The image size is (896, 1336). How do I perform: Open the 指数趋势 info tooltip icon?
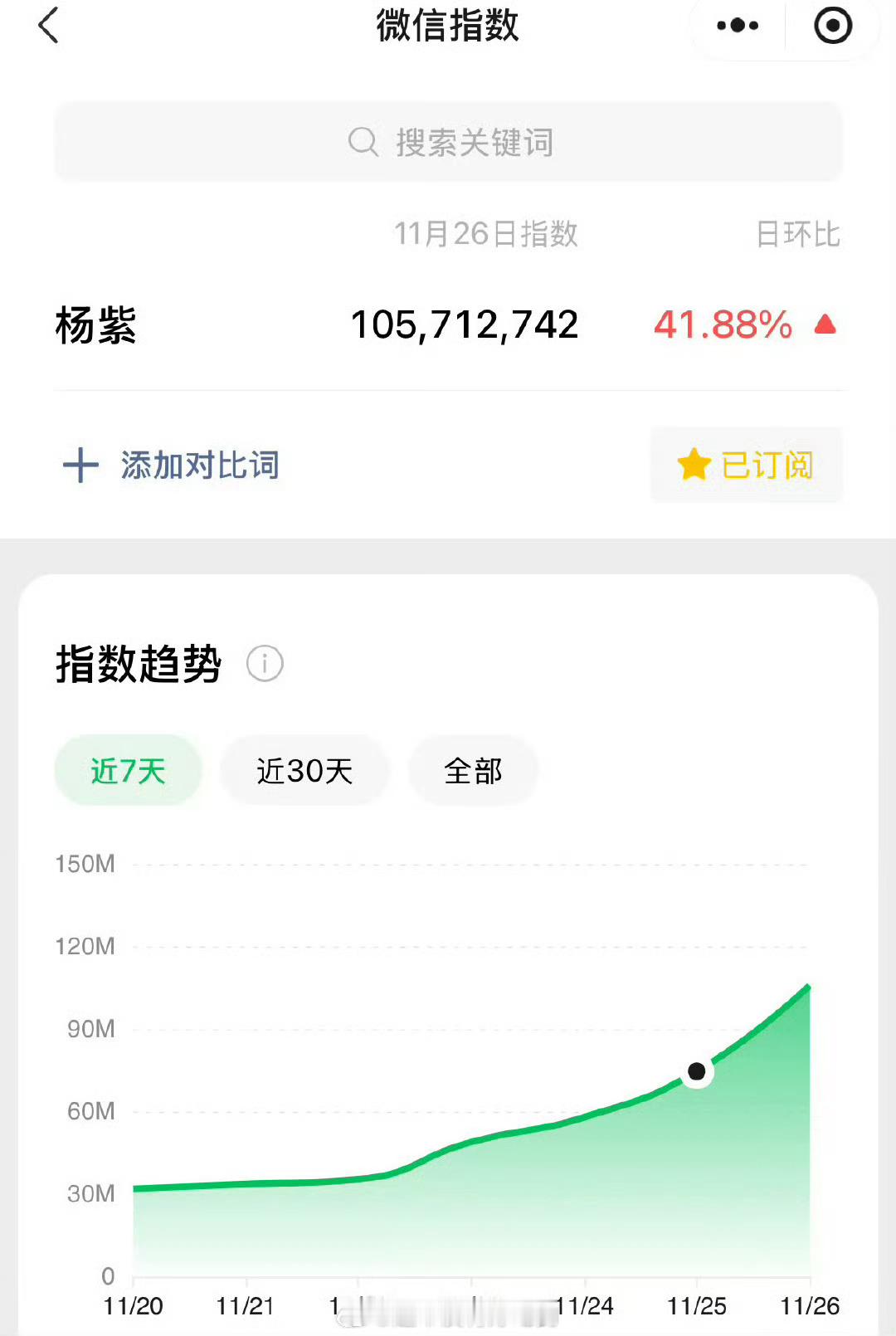coord(264,662)
